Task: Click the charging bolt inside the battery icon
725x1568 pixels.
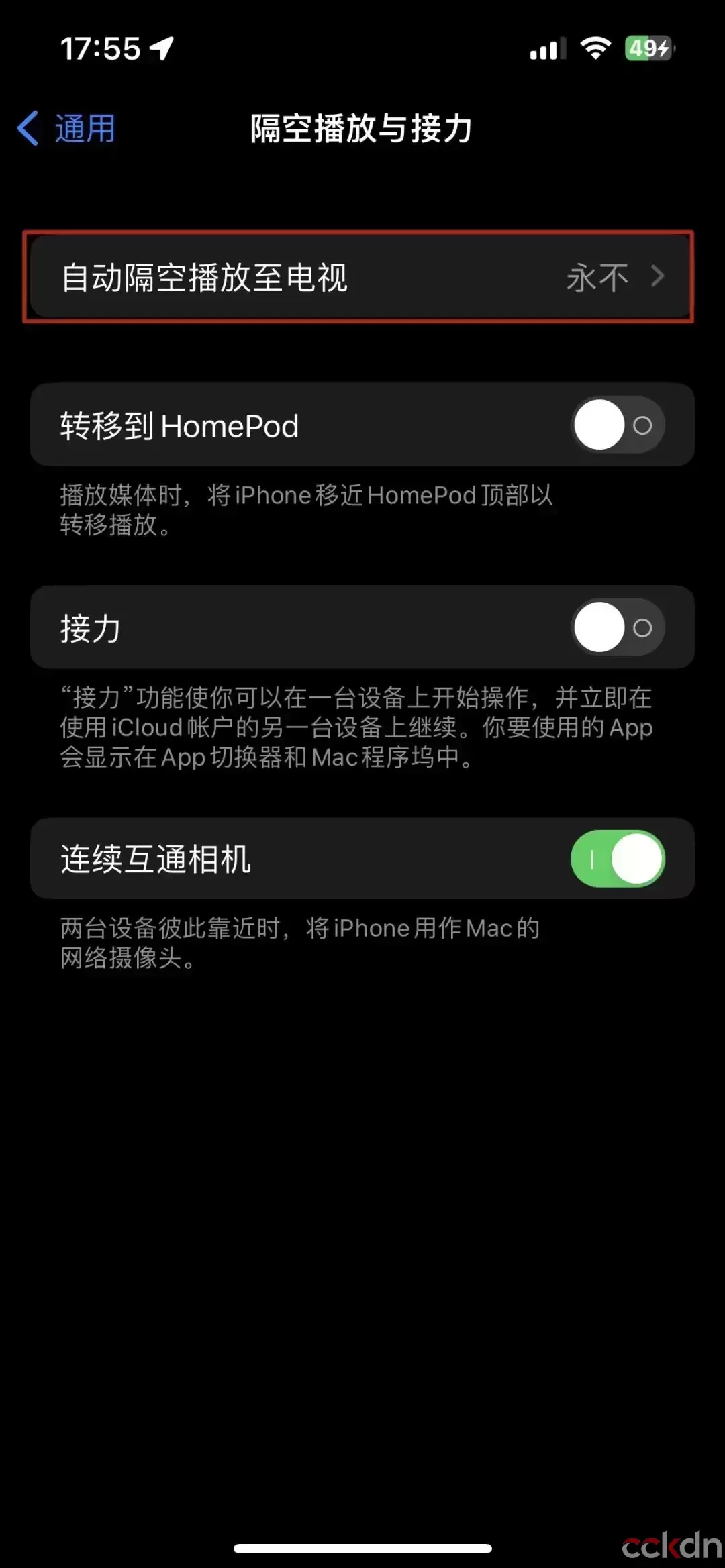Action: [x=665, y=48]
